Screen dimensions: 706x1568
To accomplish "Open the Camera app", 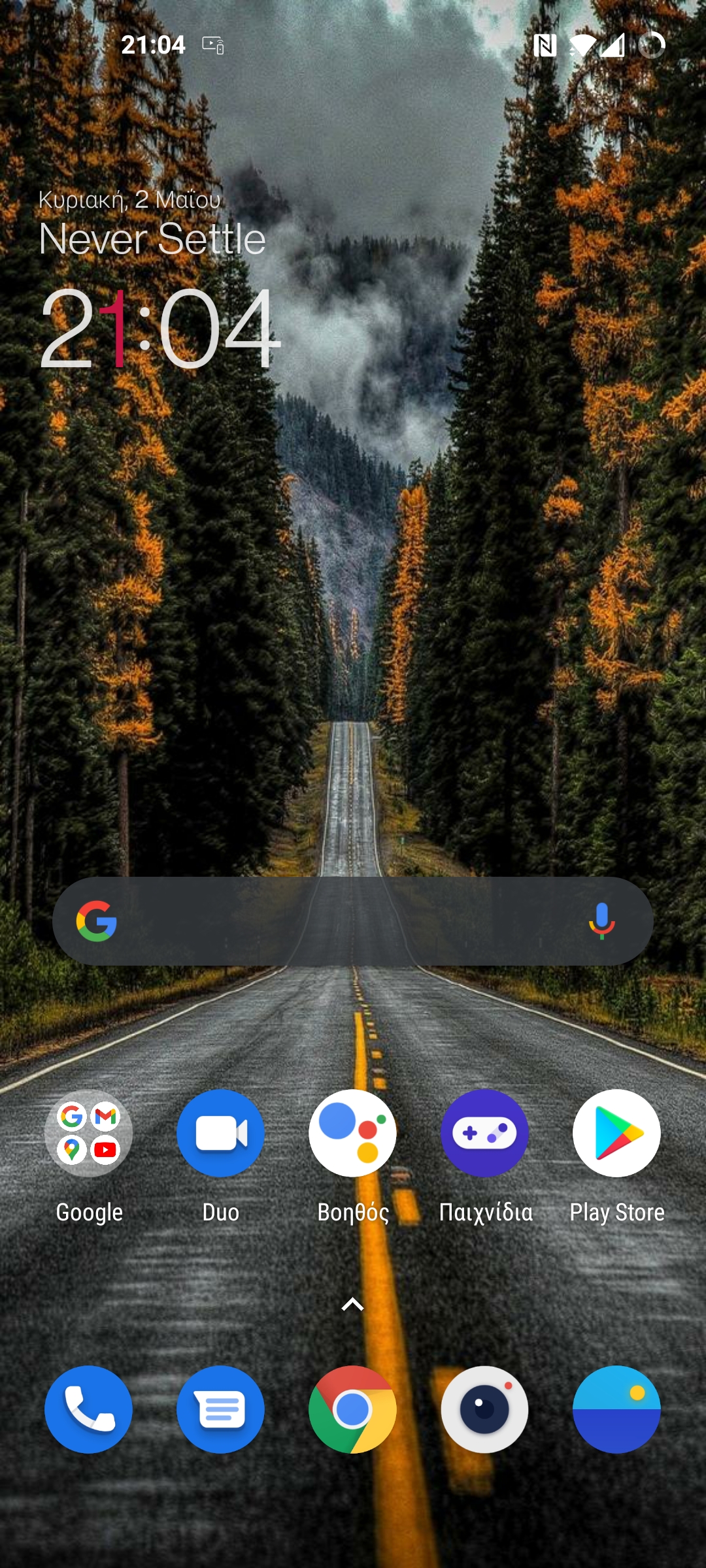I will tap(484, 1409).
